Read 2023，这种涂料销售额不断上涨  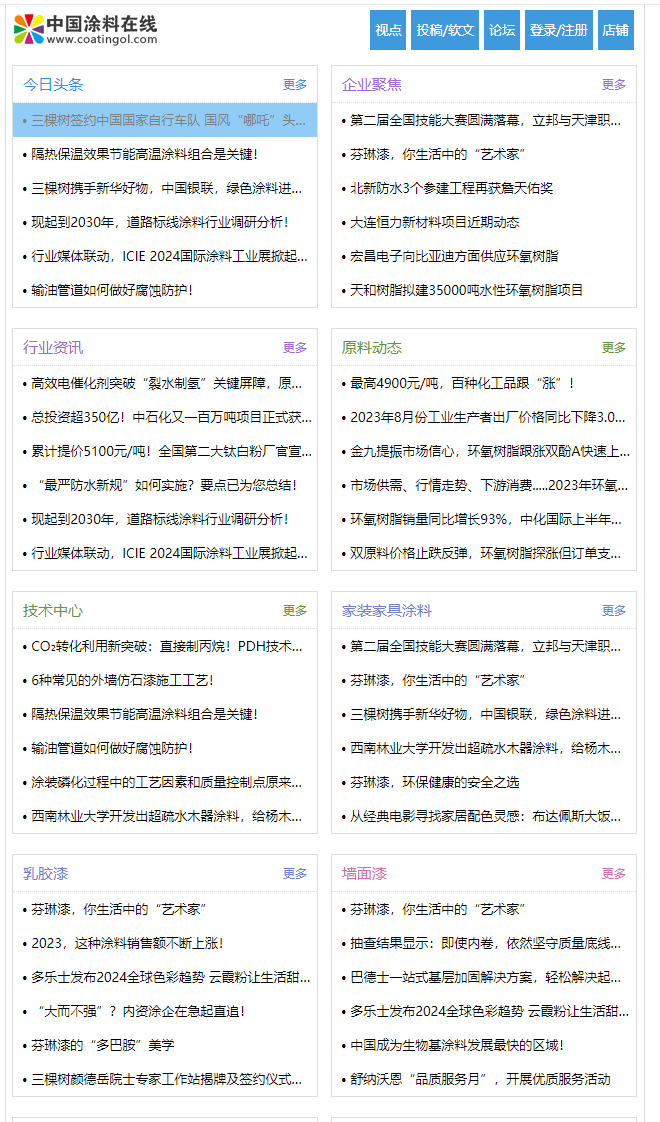[x=127, y=943]
